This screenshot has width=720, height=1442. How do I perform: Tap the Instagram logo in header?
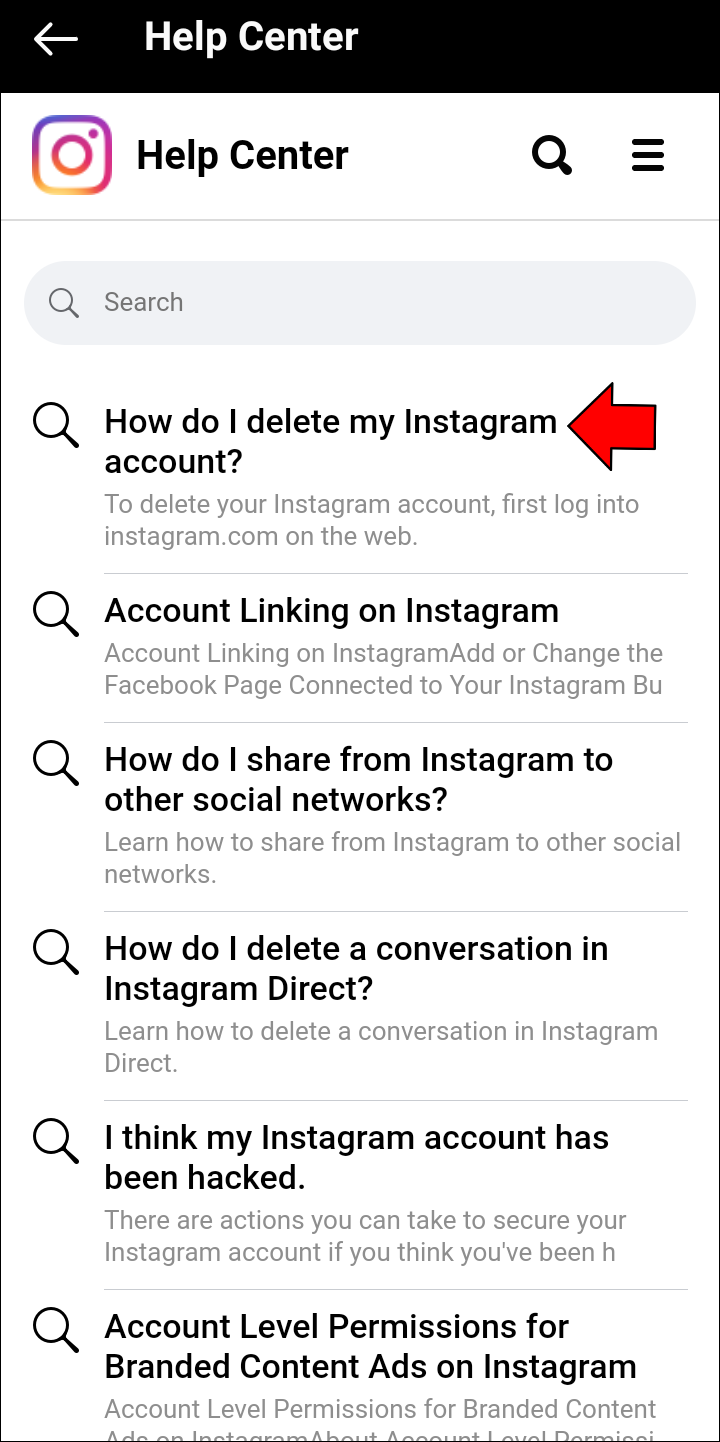72,155
